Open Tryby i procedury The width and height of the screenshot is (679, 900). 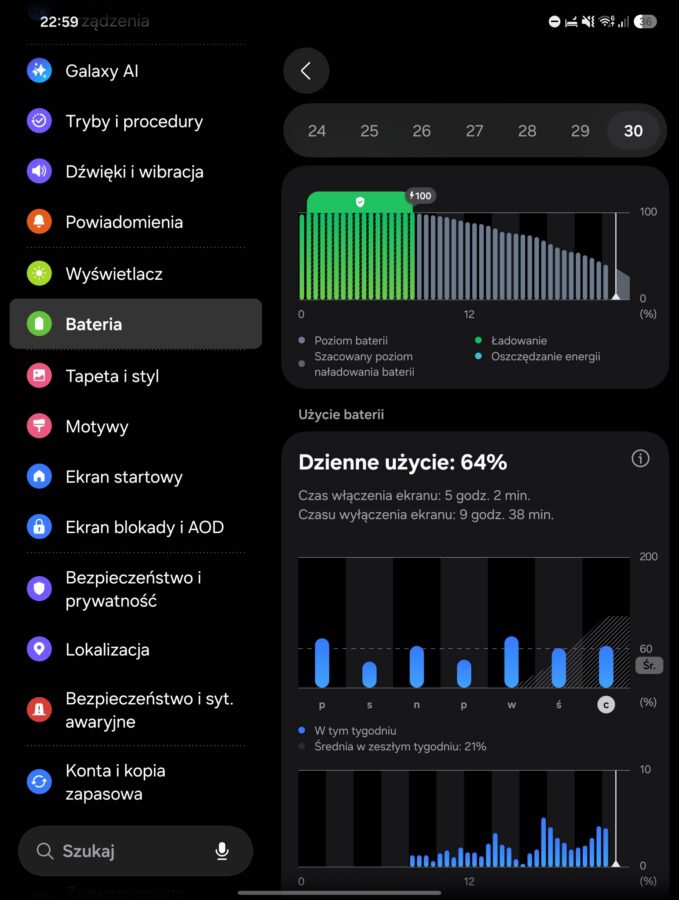tap(135, 121)
